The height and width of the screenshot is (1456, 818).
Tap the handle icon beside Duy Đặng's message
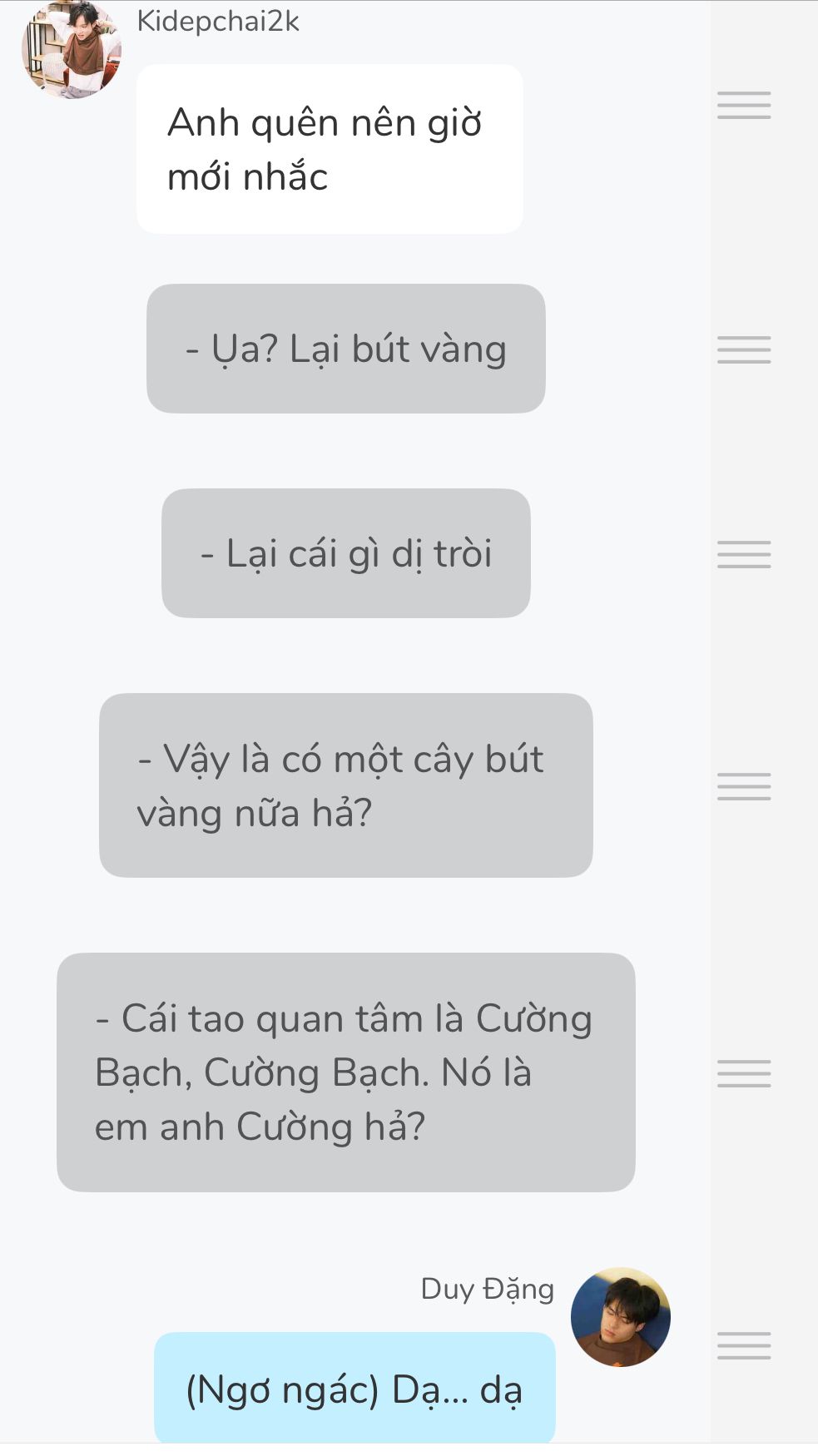tap(744, 1345)
